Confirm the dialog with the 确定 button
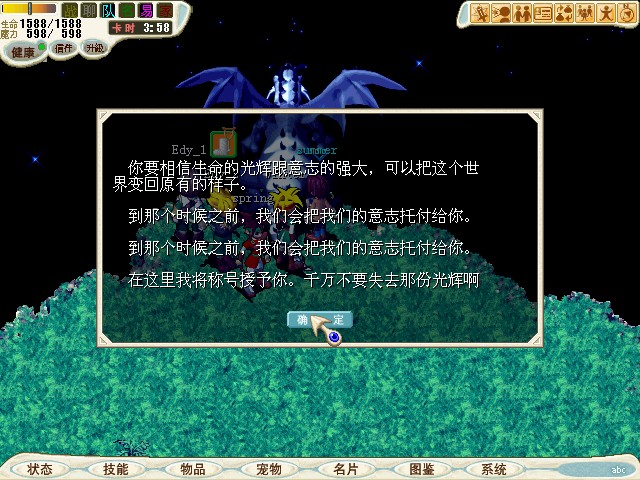The image size is (640, 480). (319, 320)
